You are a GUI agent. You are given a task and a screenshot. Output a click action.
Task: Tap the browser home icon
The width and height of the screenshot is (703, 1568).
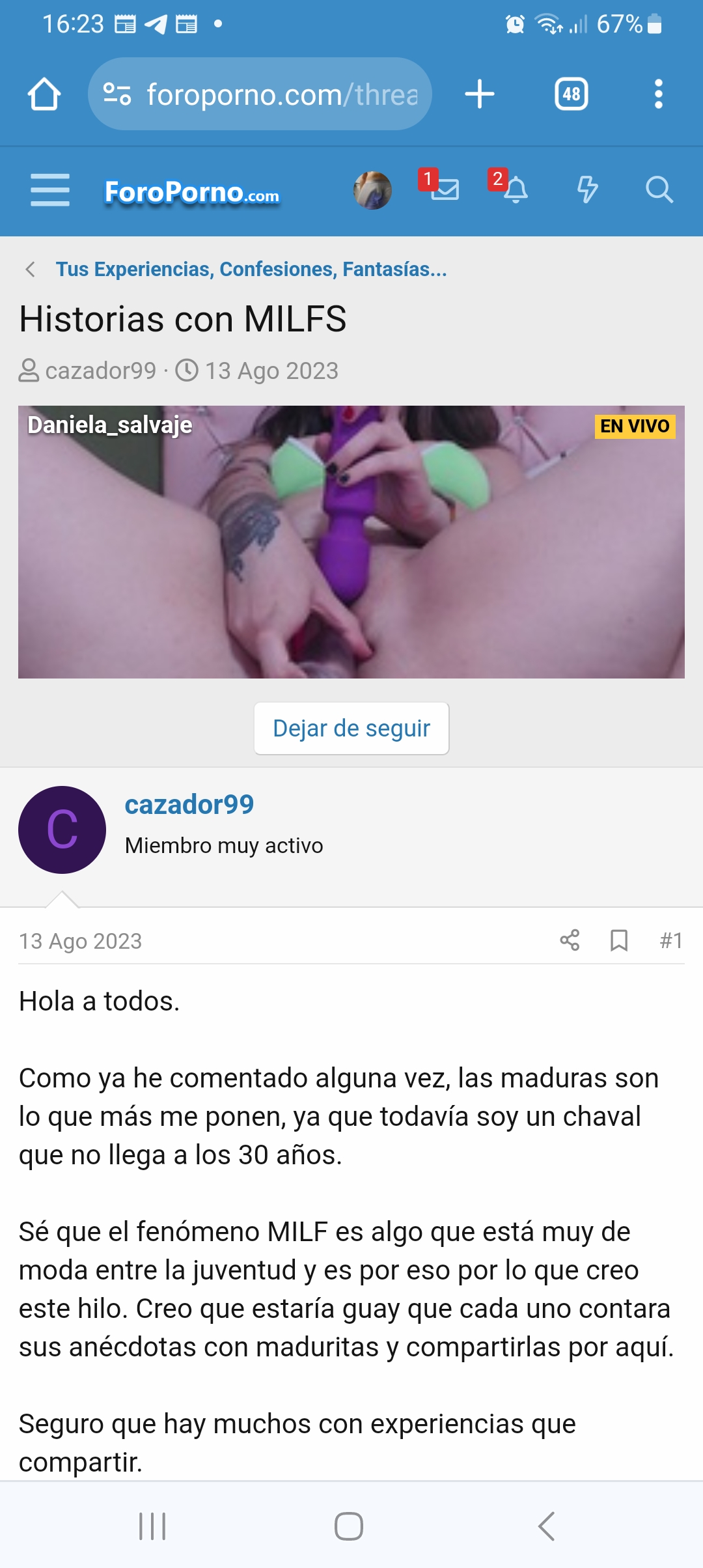[x=44, y=94]
